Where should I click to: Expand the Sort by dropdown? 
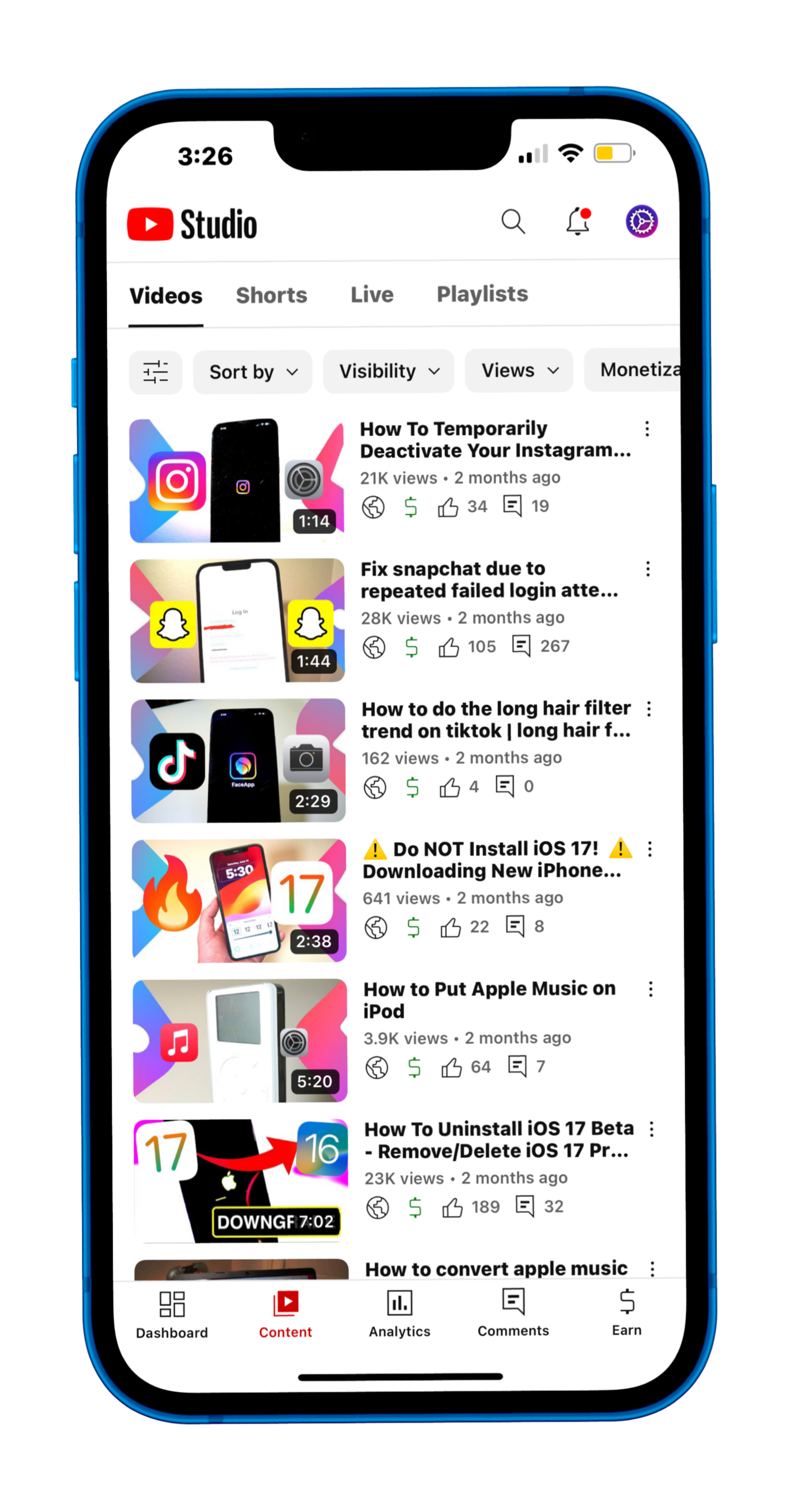(x=253, y=372)
